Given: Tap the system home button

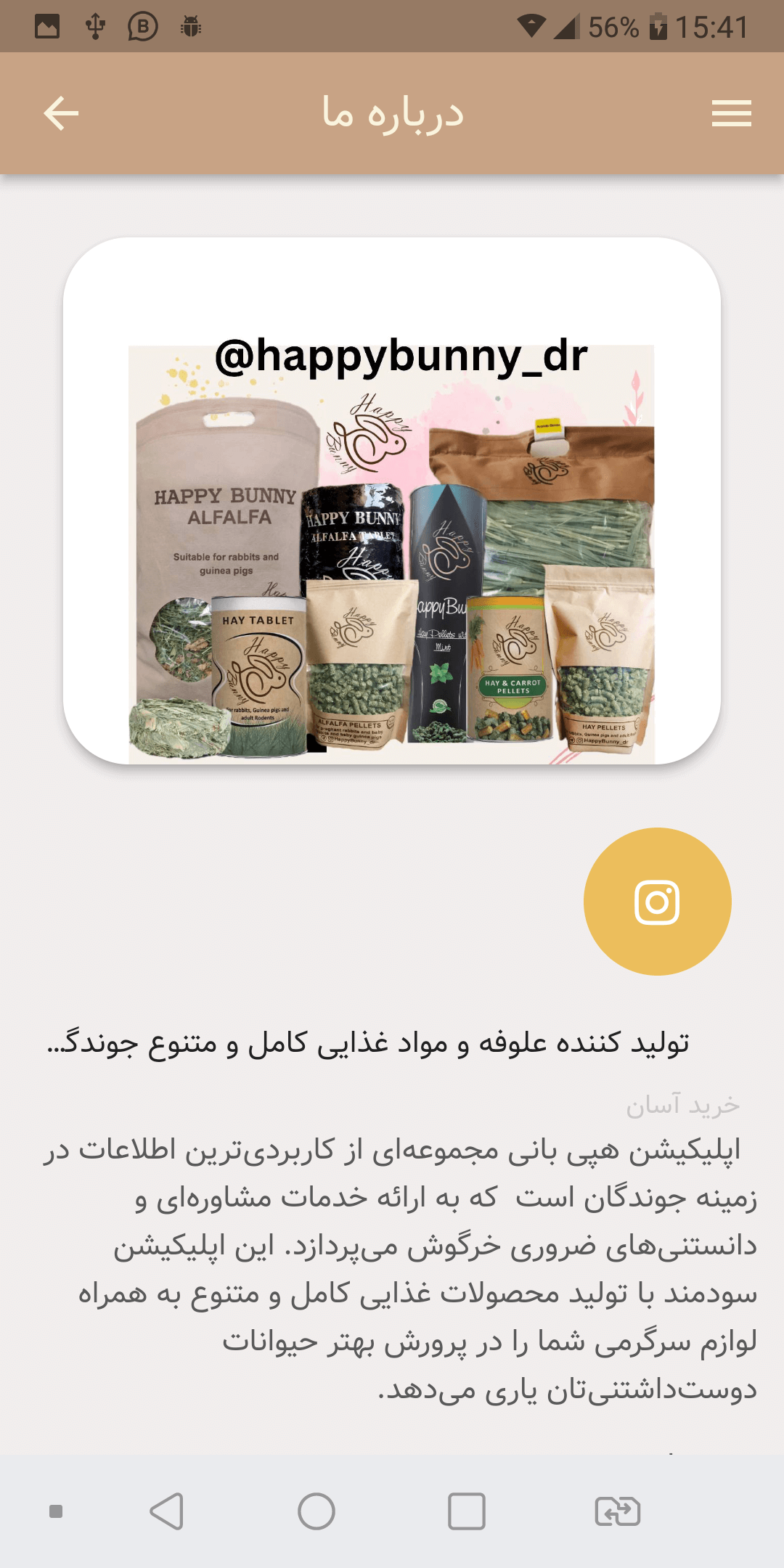Looking at the screenshot, I should coord(317,1511).
